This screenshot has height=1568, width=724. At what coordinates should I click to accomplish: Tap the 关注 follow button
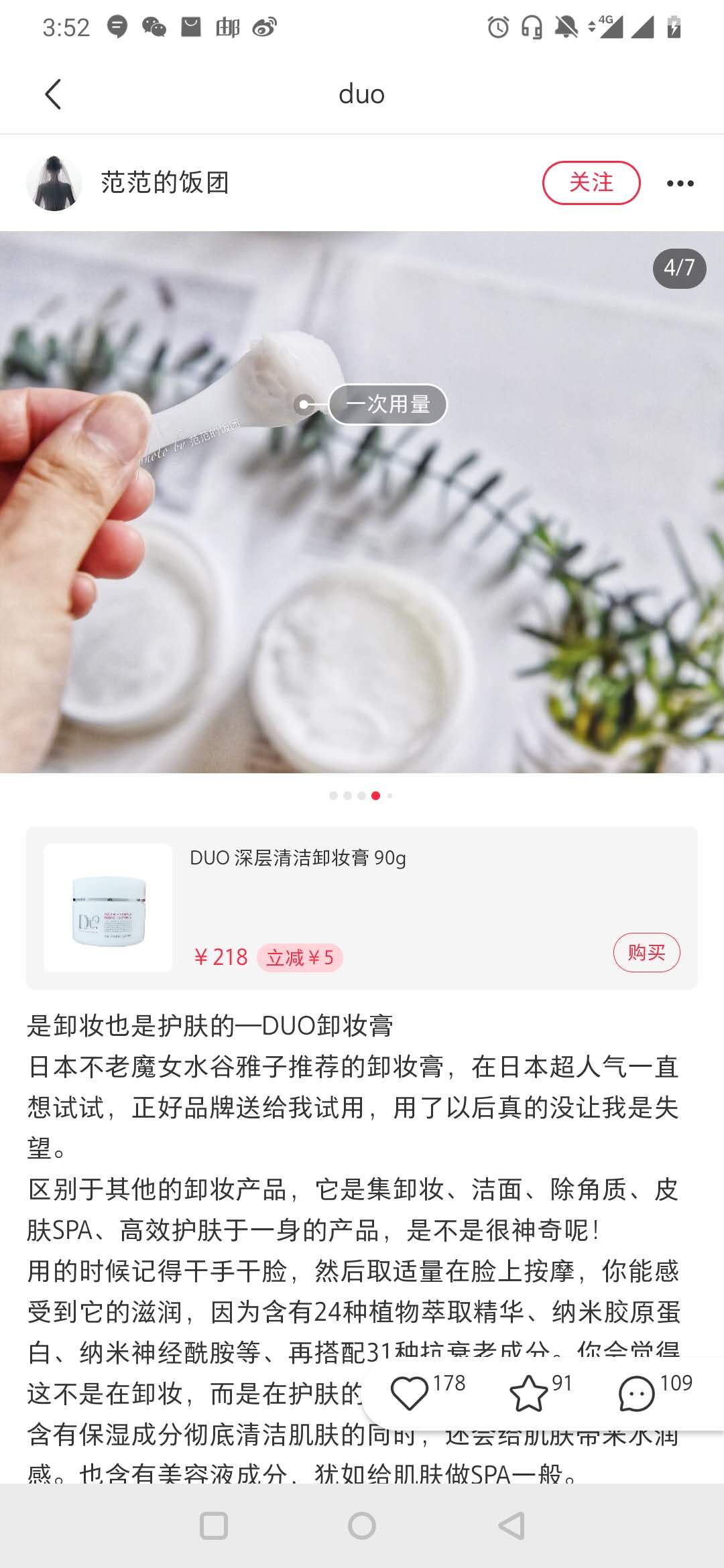[592, 182]
